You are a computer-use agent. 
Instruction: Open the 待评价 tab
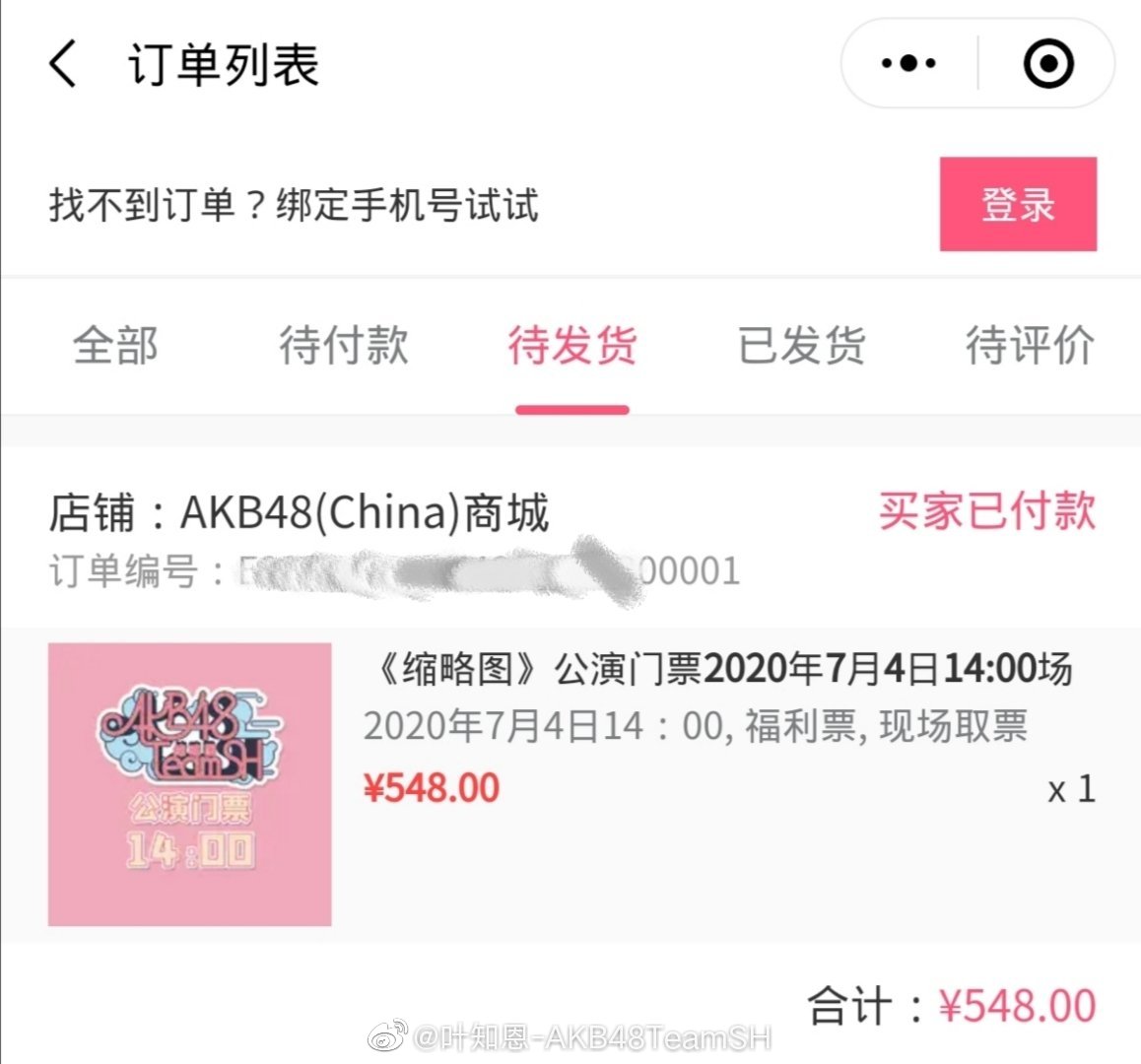coord(1029,346)
